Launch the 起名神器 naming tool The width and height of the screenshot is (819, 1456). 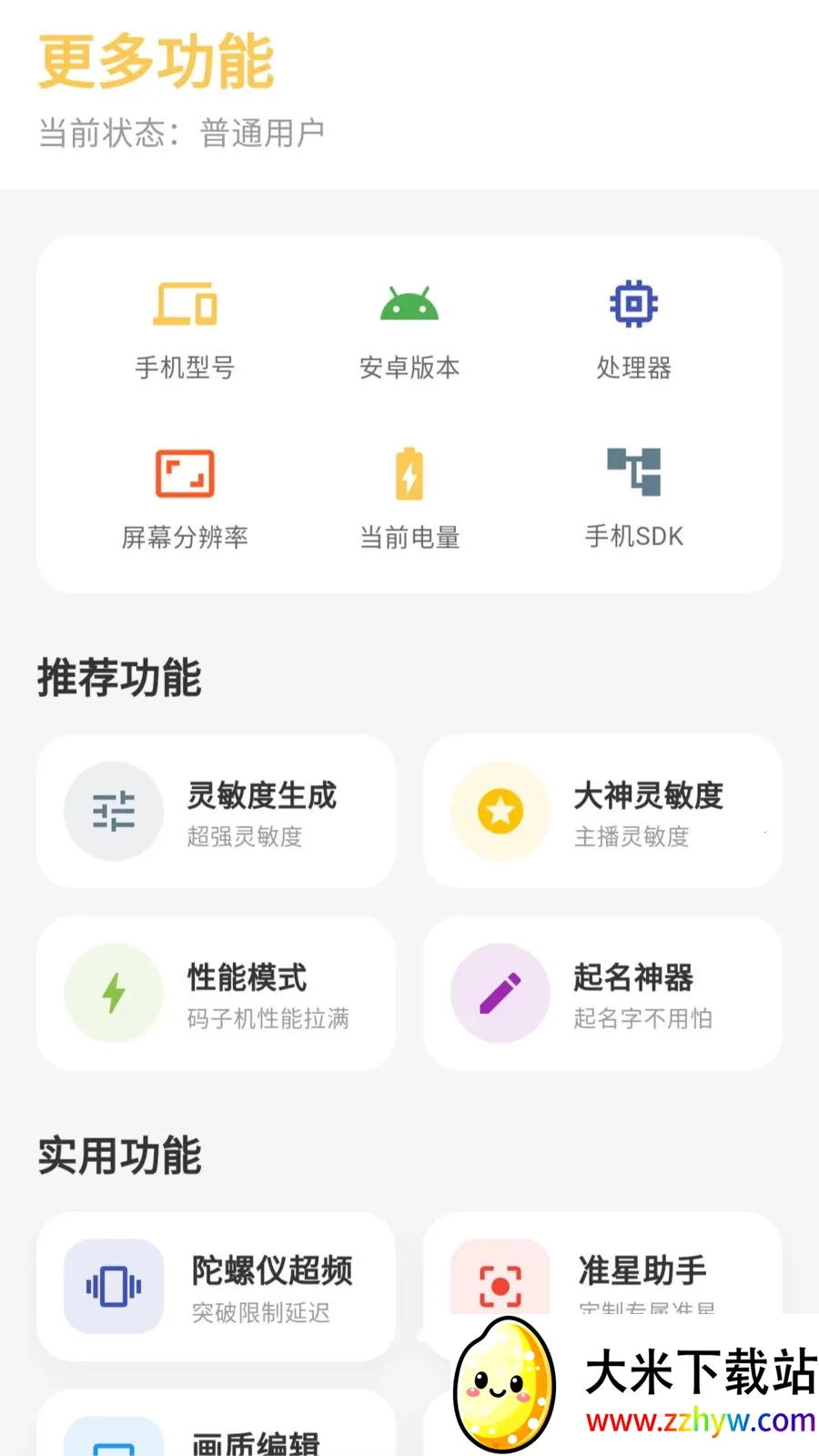[602, 993]
